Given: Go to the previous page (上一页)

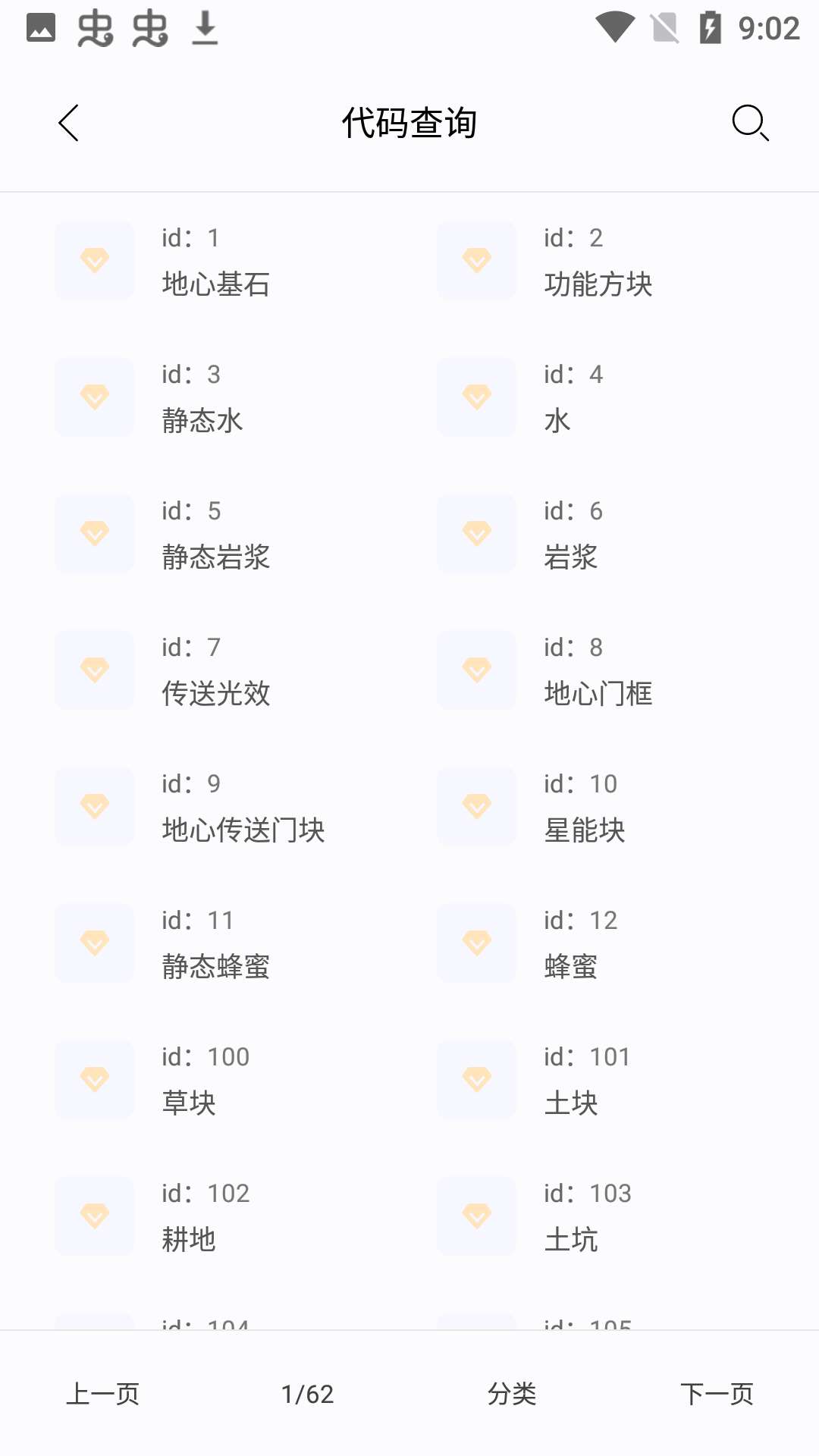Looking at the screenshot, I should coord(102,1394).
